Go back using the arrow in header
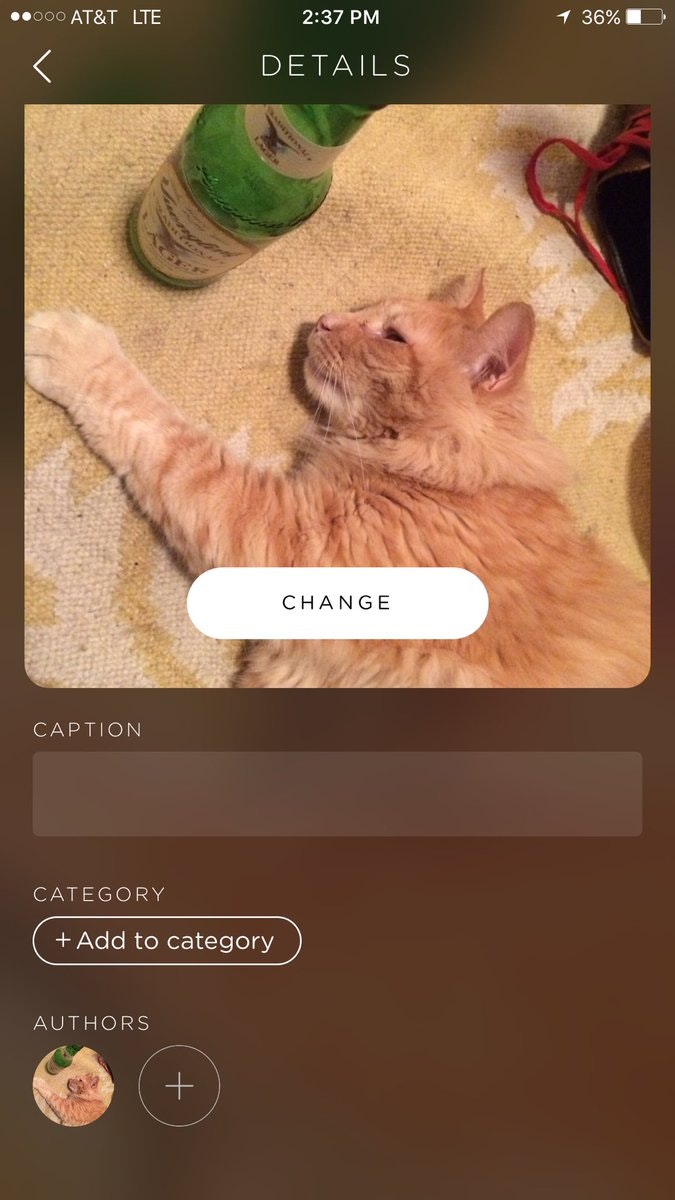The height and width of the screenshot is (1200, 675). [x=42, y=66]
